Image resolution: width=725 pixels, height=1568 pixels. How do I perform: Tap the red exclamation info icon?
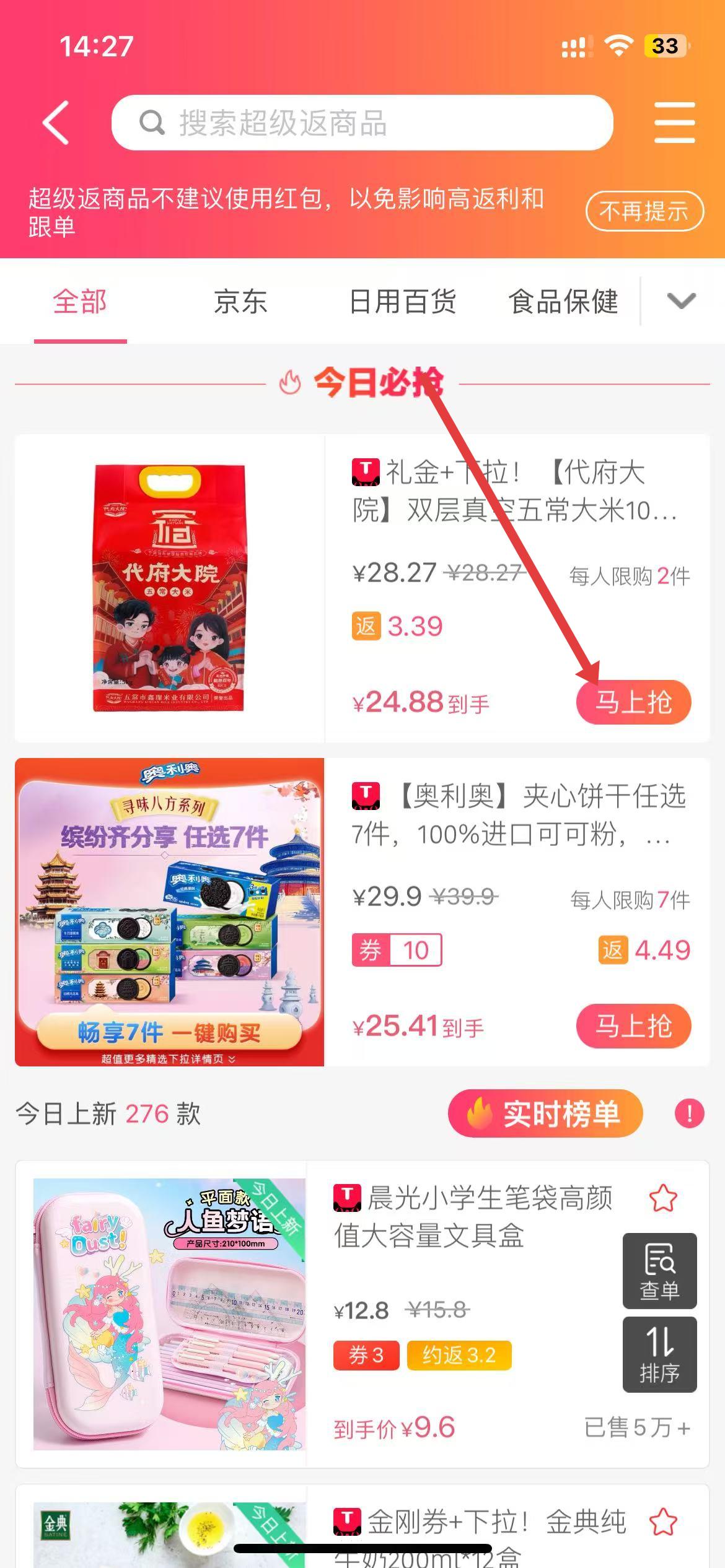click(689, 1113)
